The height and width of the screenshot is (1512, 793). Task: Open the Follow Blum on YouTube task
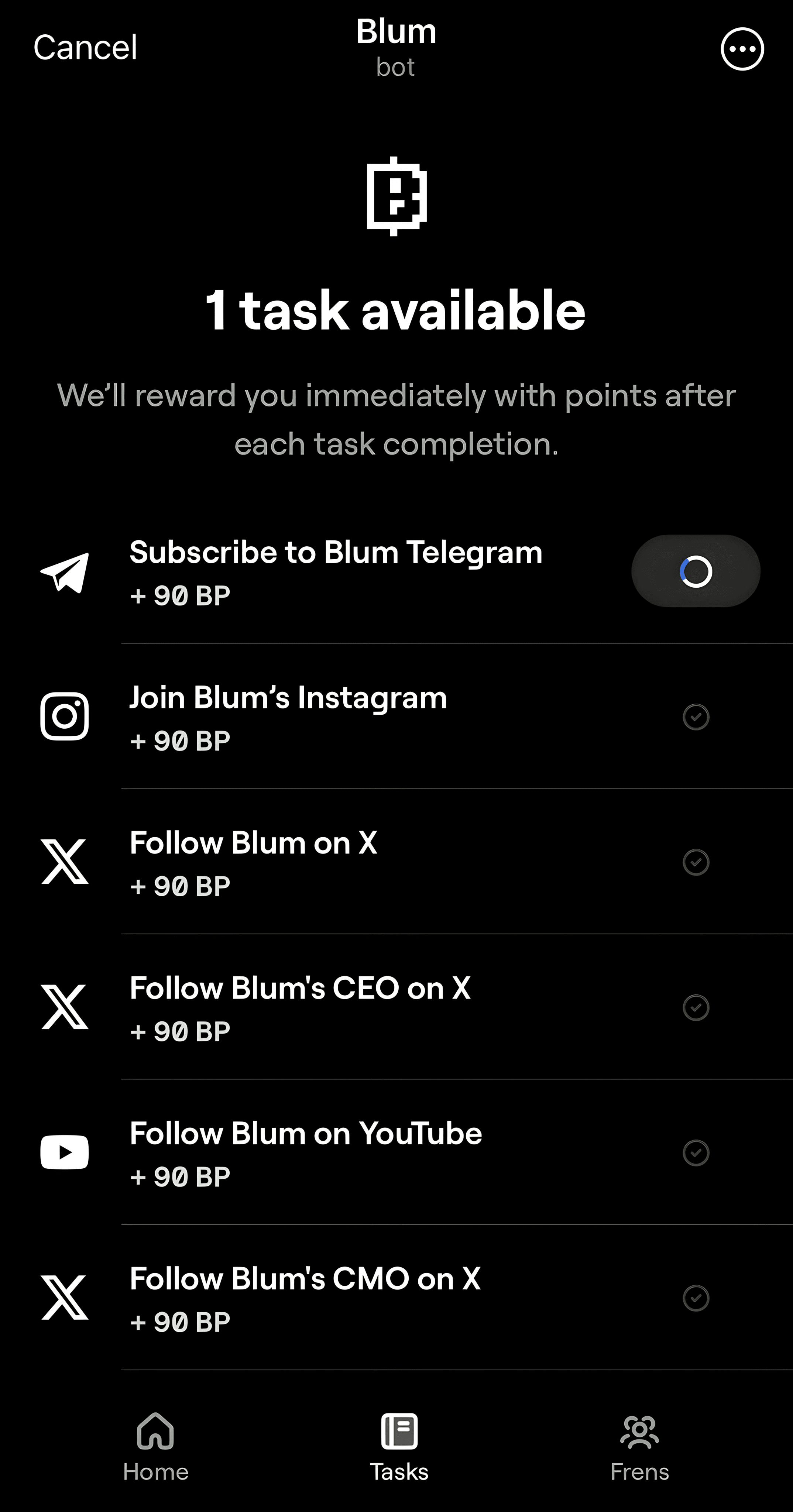point(306,1153)
